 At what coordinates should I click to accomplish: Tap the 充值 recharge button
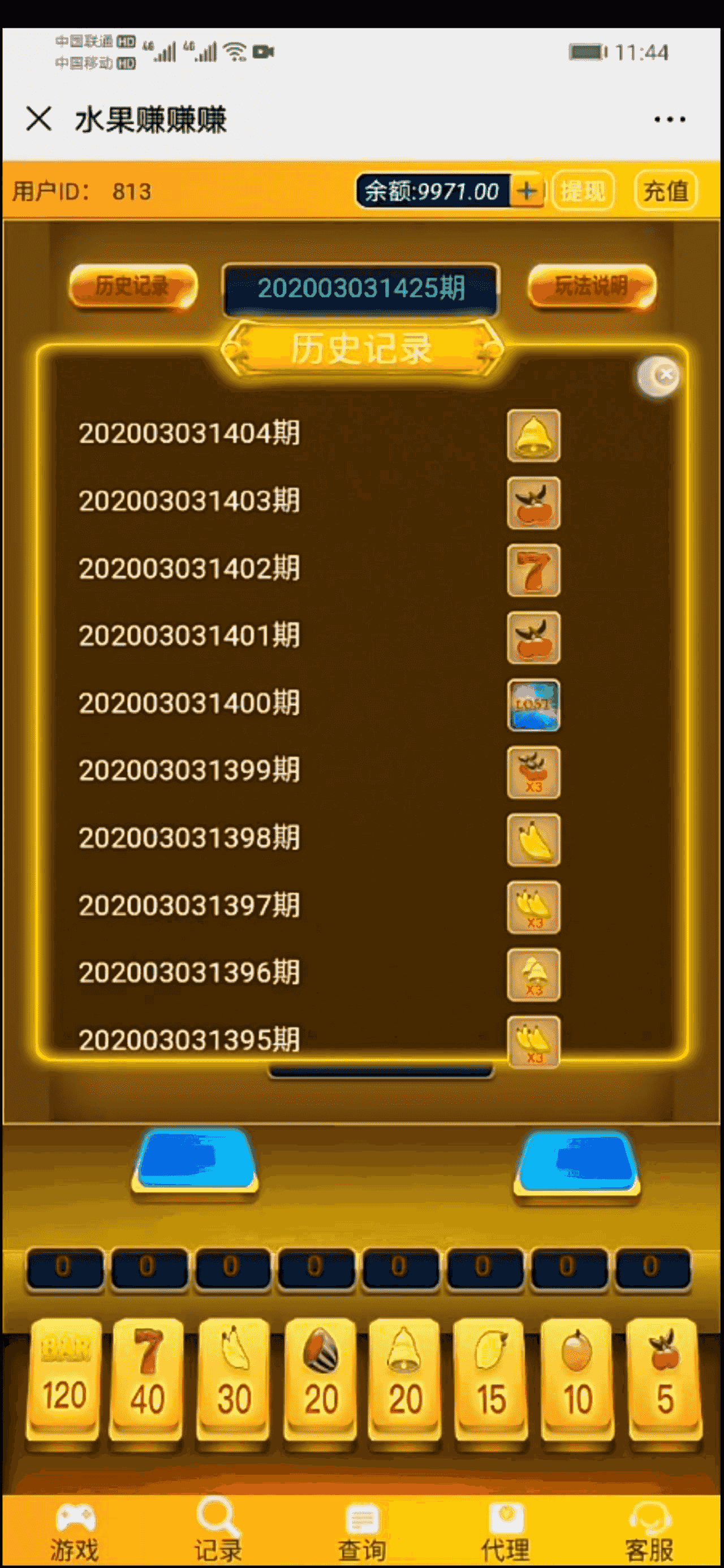pos(665,192)
